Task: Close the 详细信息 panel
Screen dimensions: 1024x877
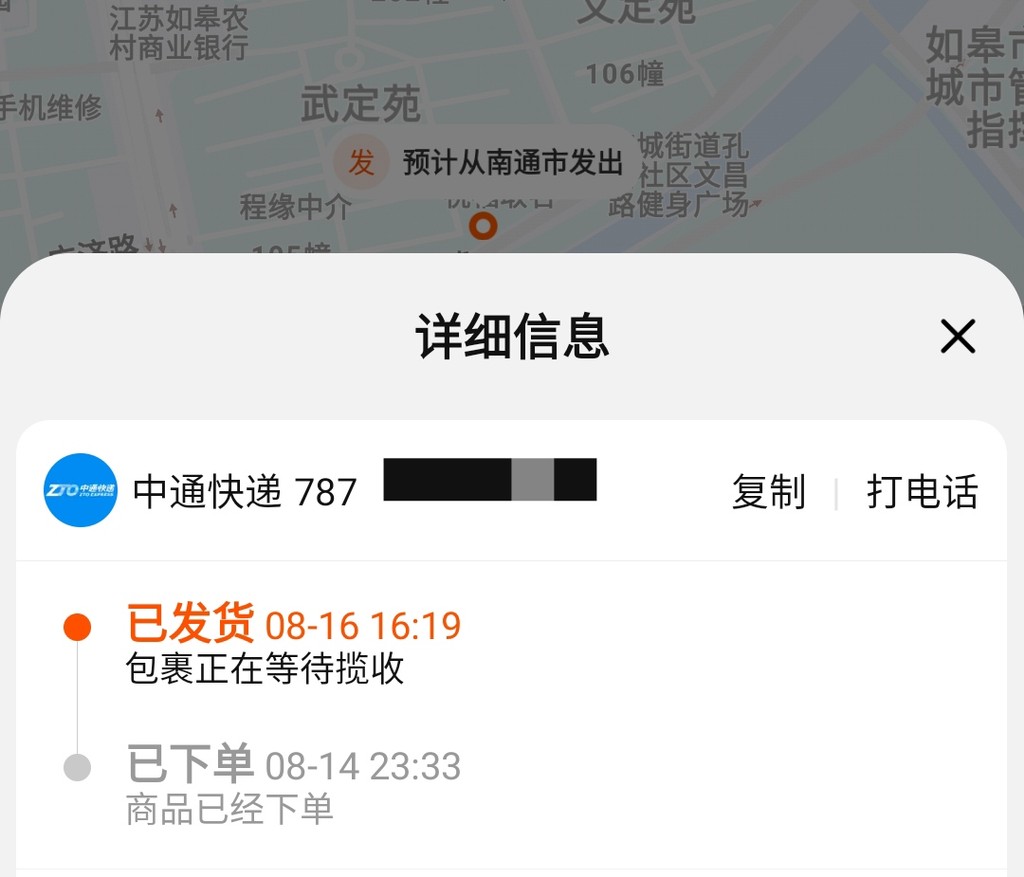Action: pos(957,337)
